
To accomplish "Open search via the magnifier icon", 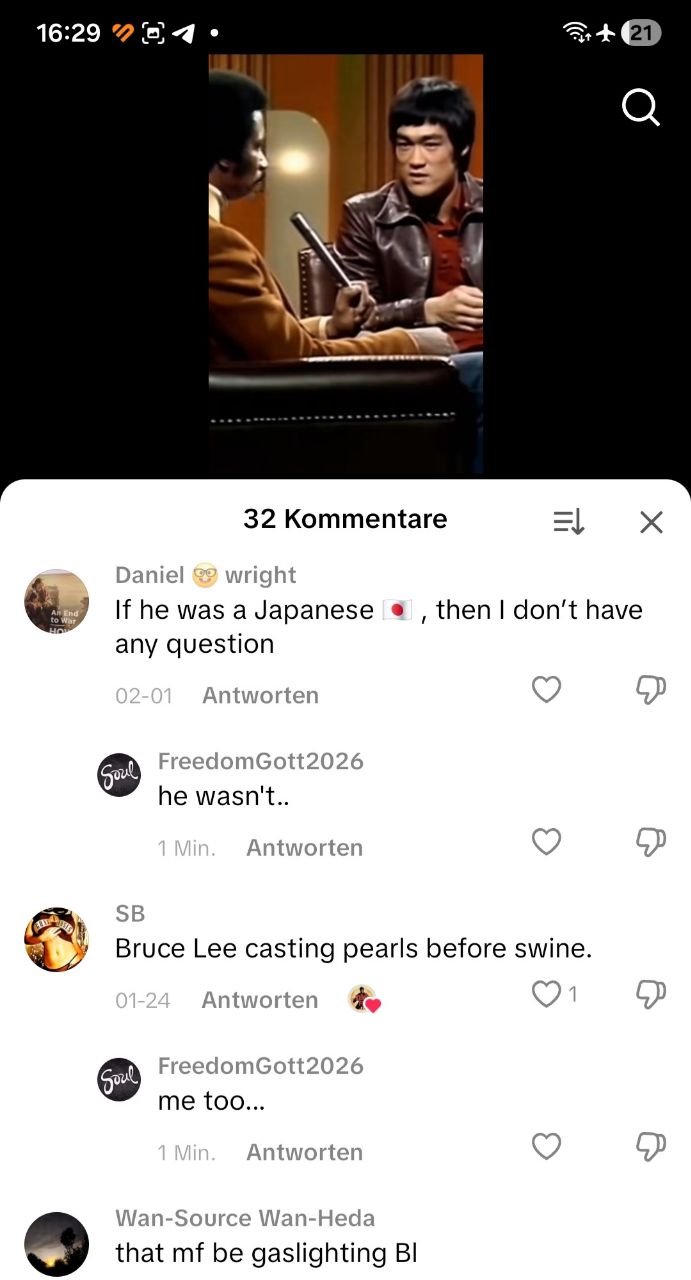I will (x=641, y=107).
